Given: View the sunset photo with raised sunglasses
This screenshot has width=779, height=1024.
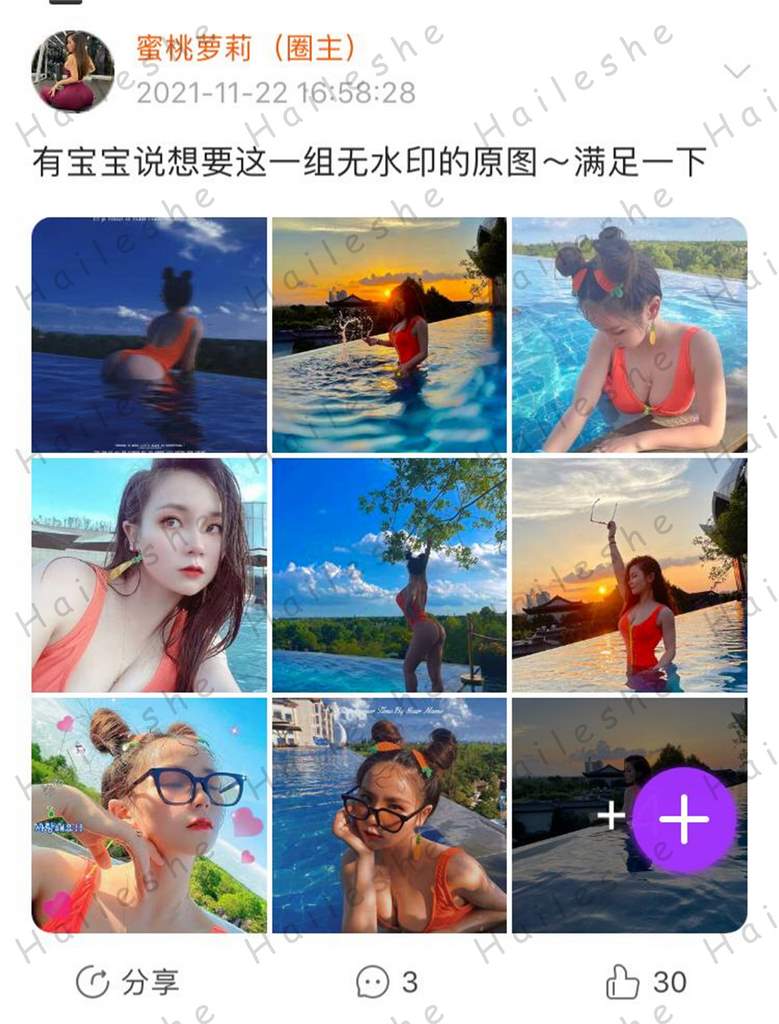Looking at the screenshot, I should (629, 576).
